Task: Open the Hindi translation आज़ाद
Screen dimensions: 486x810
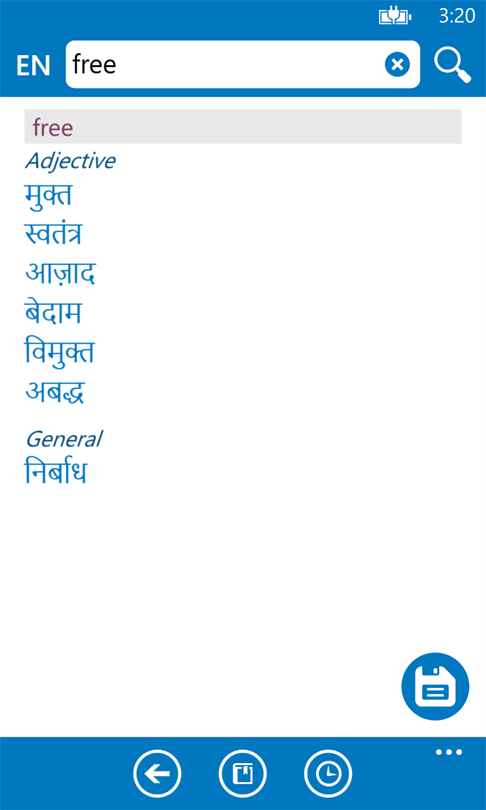Action: tap(60, 274)
